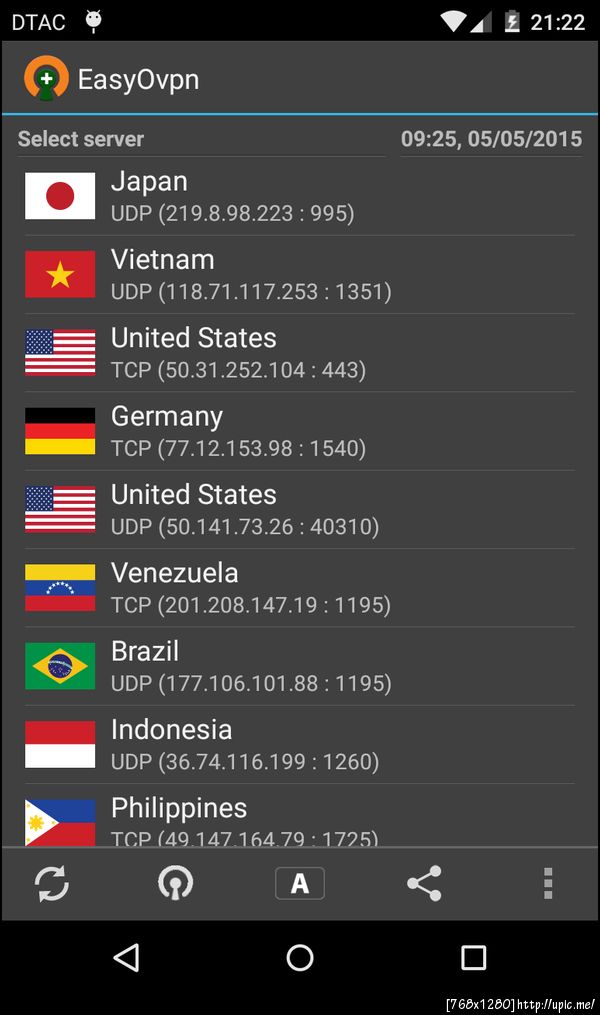Go back using system back button
The width and height of the screenshot is (600, 1015).
coord(127,957)
